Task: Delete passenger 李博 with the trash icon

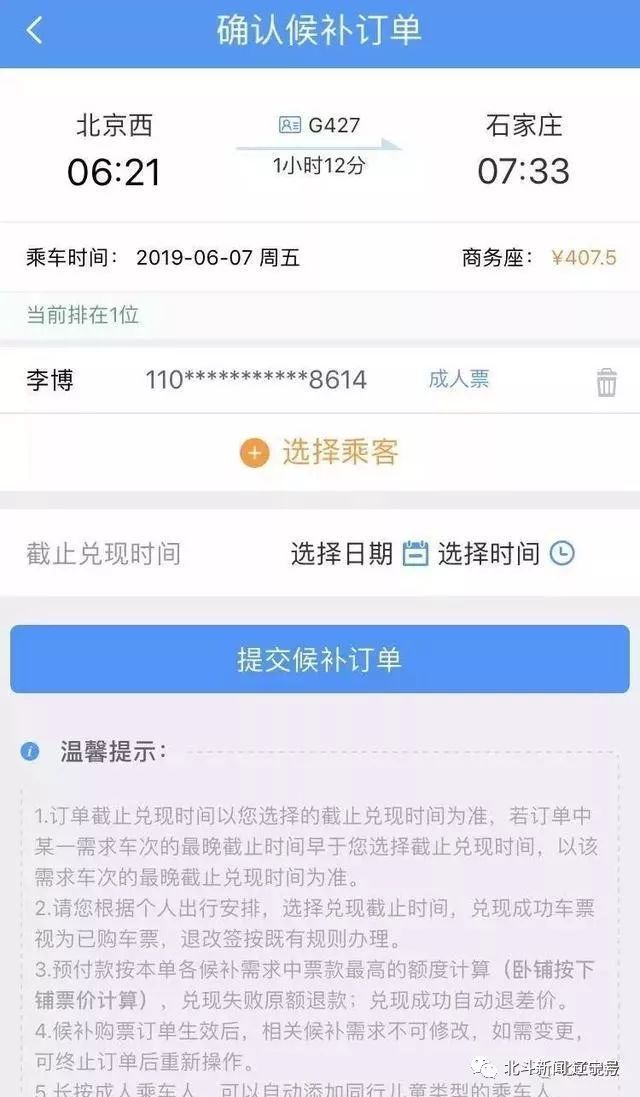Action: (x=606, y=382)
